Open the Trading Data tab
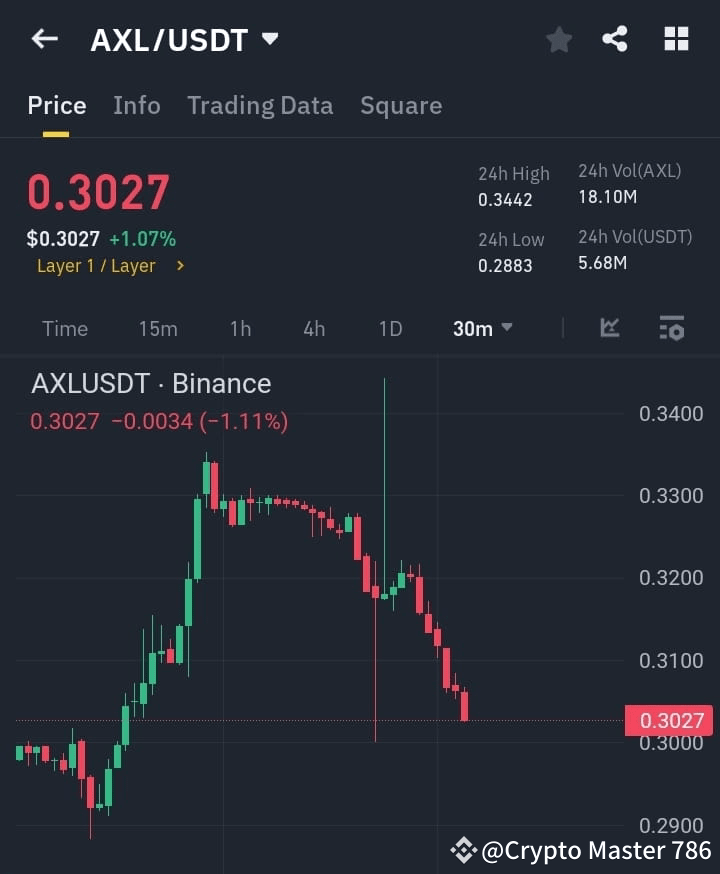This screenshot has height=874, width=720. coord(260,105)
